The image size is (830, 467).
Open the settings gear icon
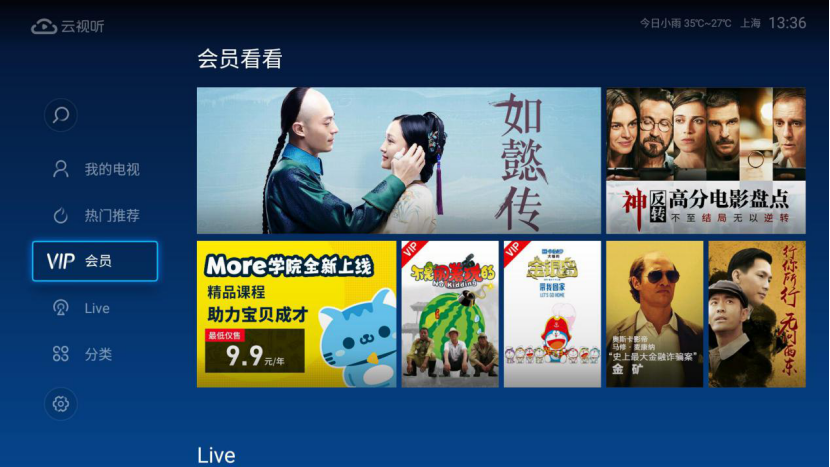click(61, 404)
